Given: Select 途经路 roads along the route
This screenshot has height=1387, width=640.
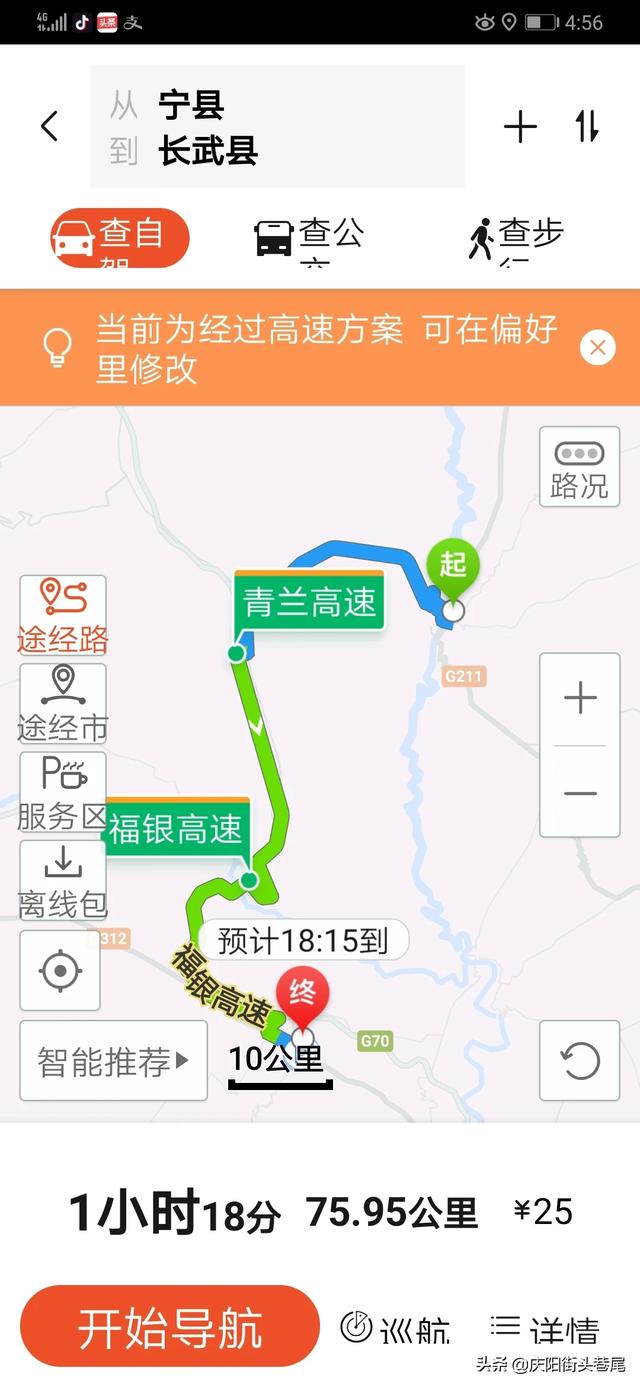Looking at the screenshot, I should click(62, 615).
